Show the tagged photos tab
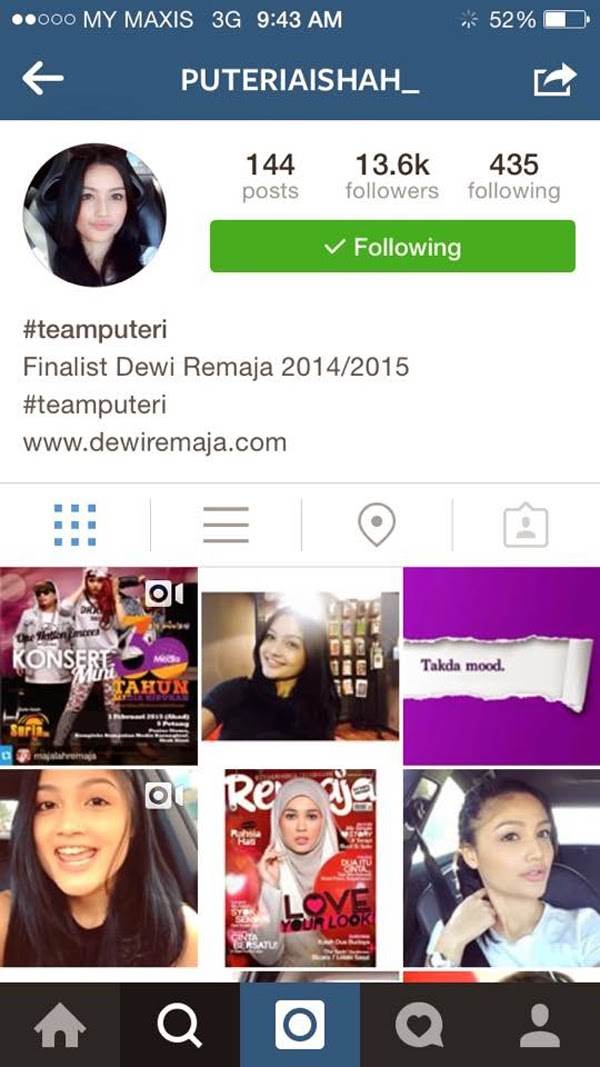Viewport: 600px width, 1067px height. click(x=526, y=525)
